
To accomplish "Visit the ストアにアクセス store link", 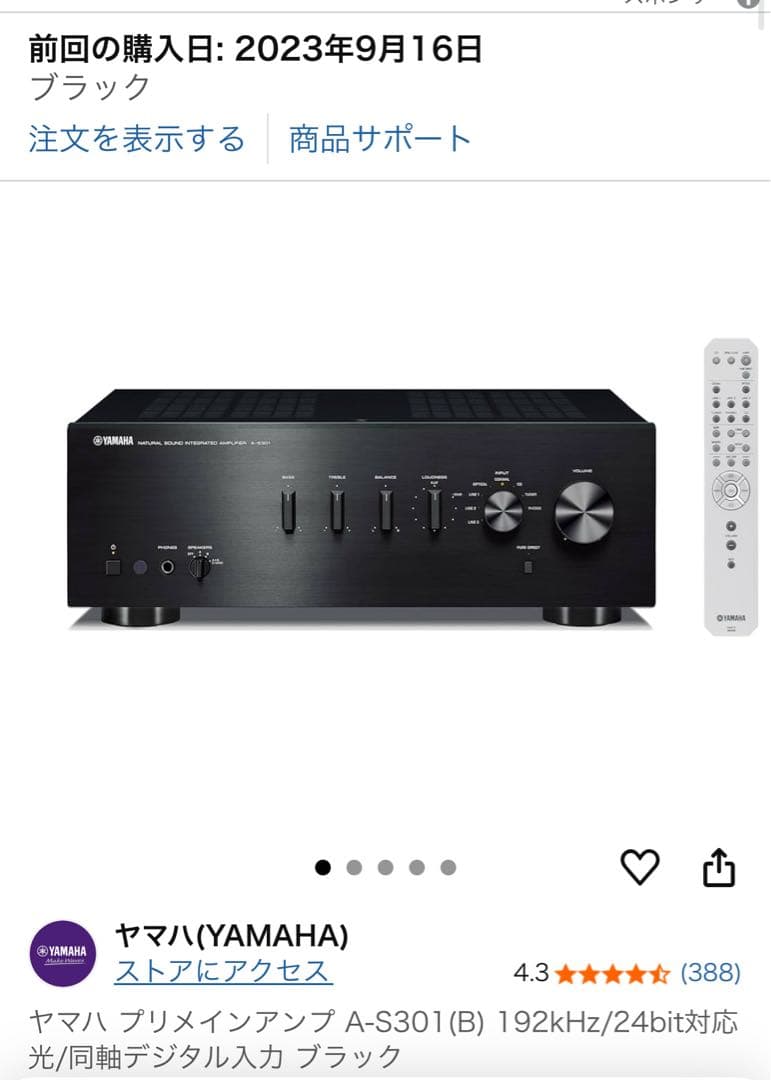I will tap(223, 971).
